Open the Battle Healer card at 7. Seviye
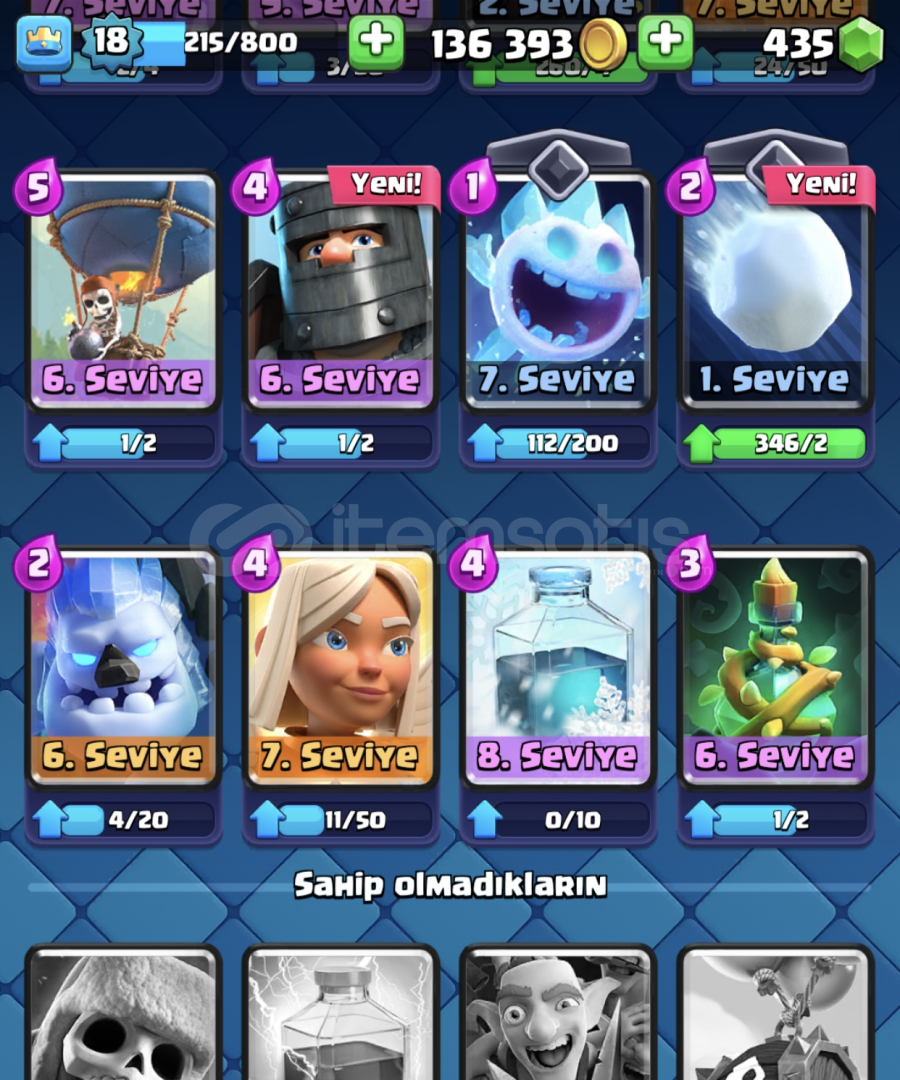 tap(341, 665)
